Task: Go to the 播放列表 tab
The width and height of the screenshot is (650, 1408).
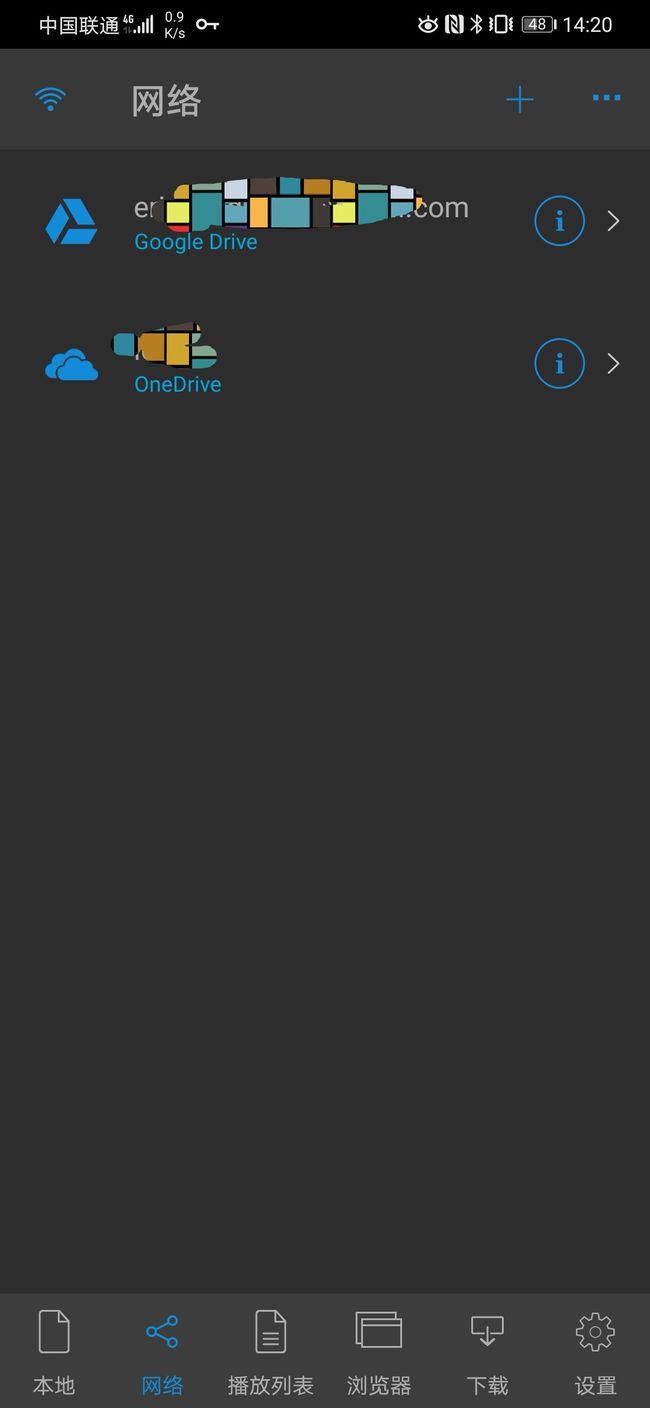Action: coord(270,1352)
